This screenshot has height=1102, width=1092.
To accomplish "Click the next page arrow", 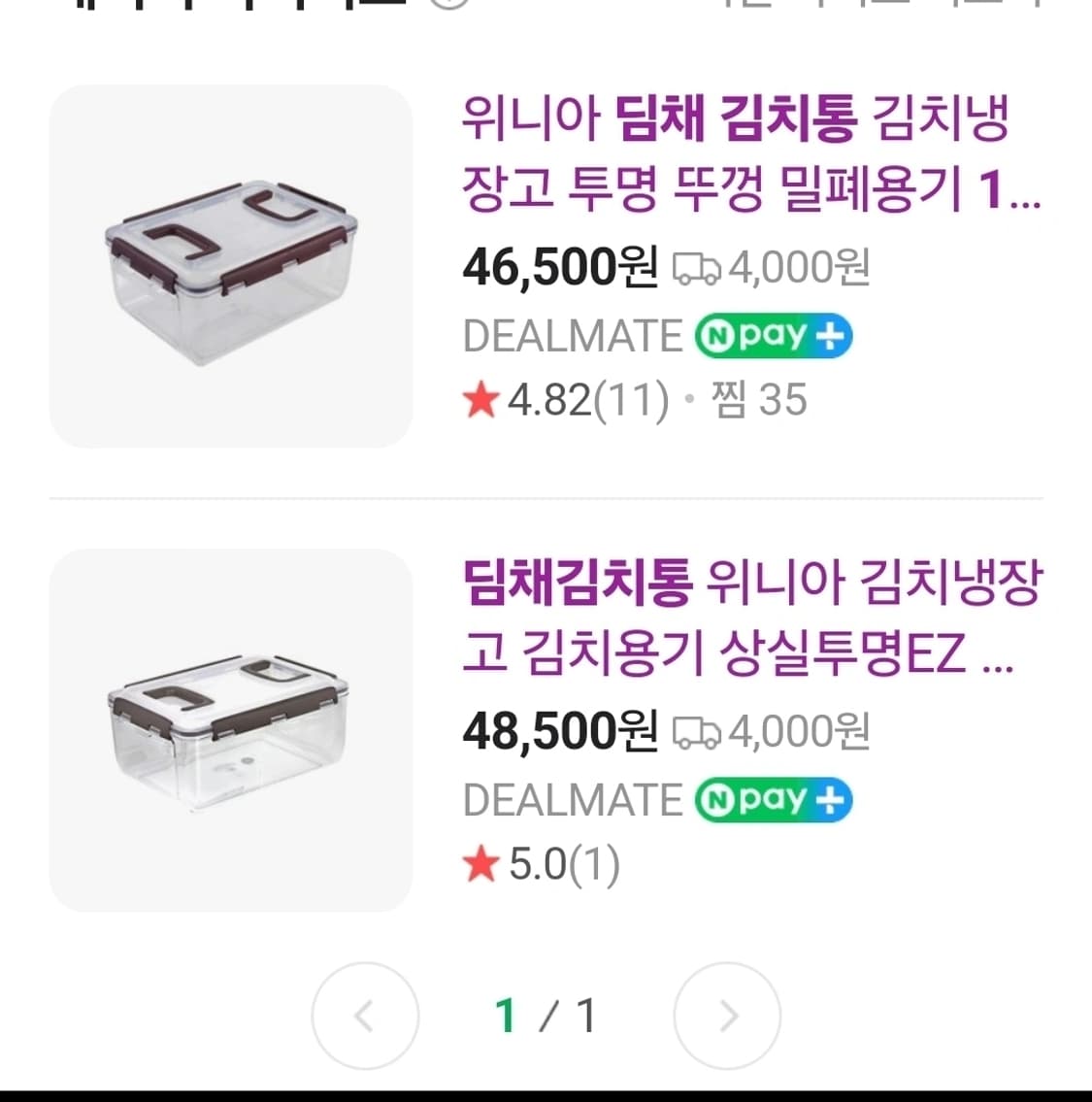I will pos(727,1016).
